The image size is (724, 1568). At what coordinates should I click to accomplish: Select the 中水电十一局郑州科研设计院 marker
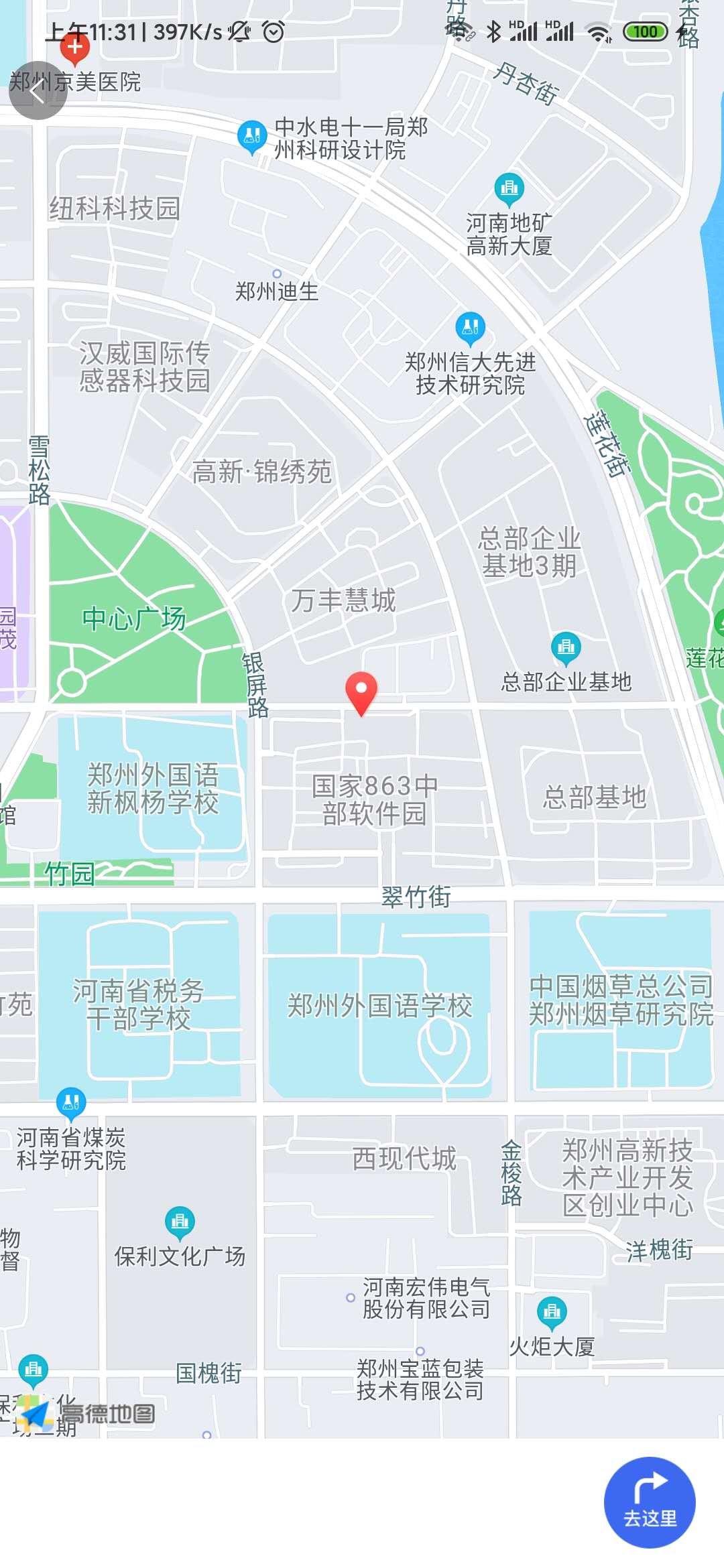252,137
